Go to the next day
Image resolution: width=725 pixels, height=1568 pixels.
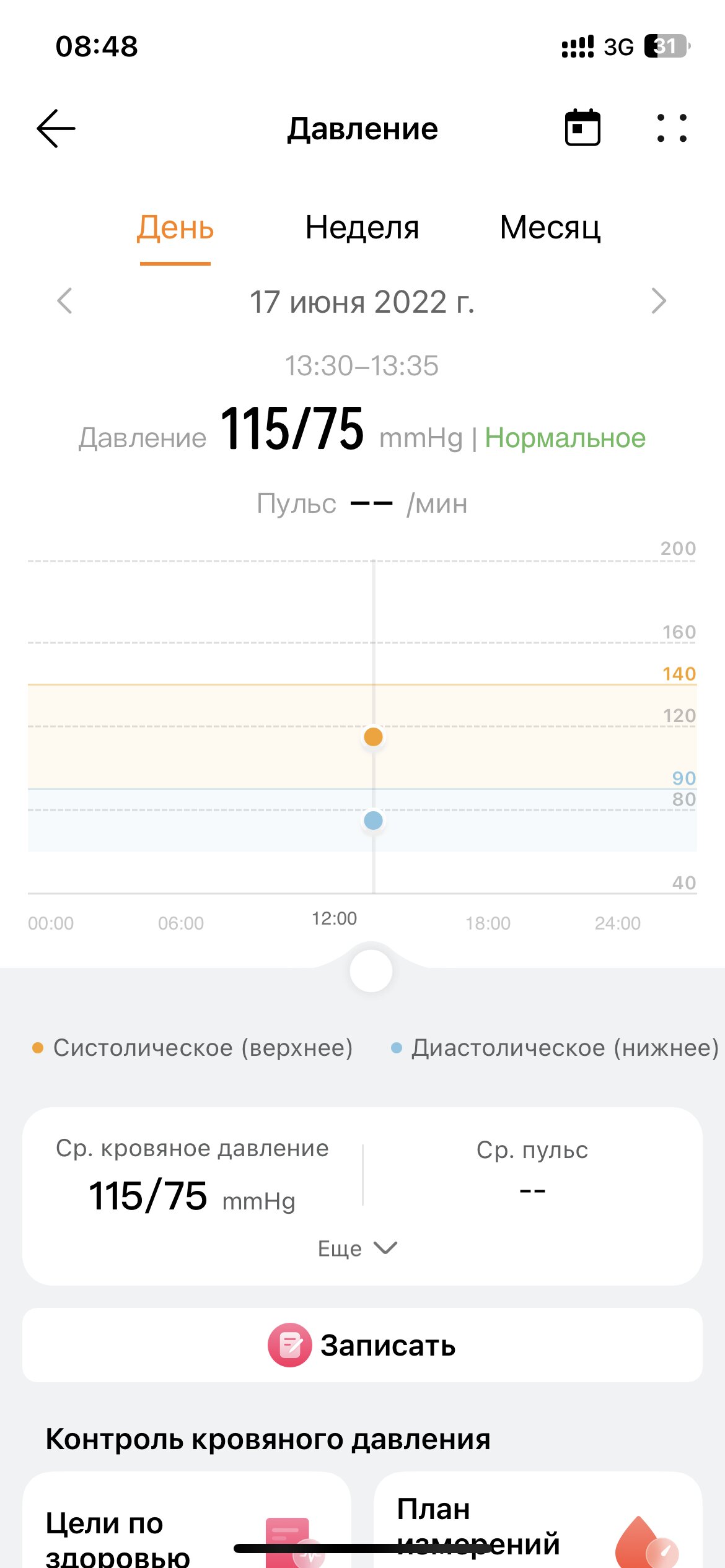(x=659, y=301)
